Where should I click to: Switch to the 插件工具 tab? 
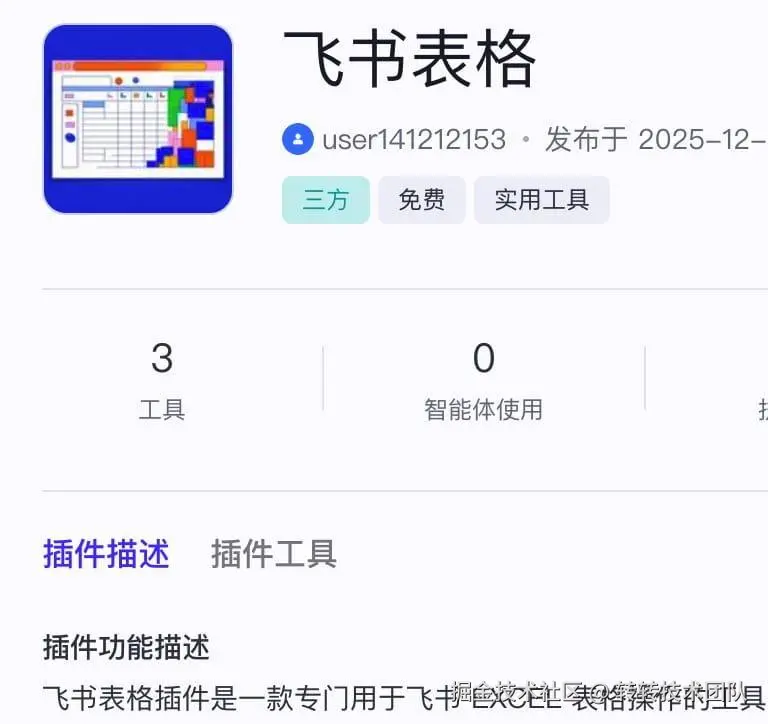pos(273,554)
